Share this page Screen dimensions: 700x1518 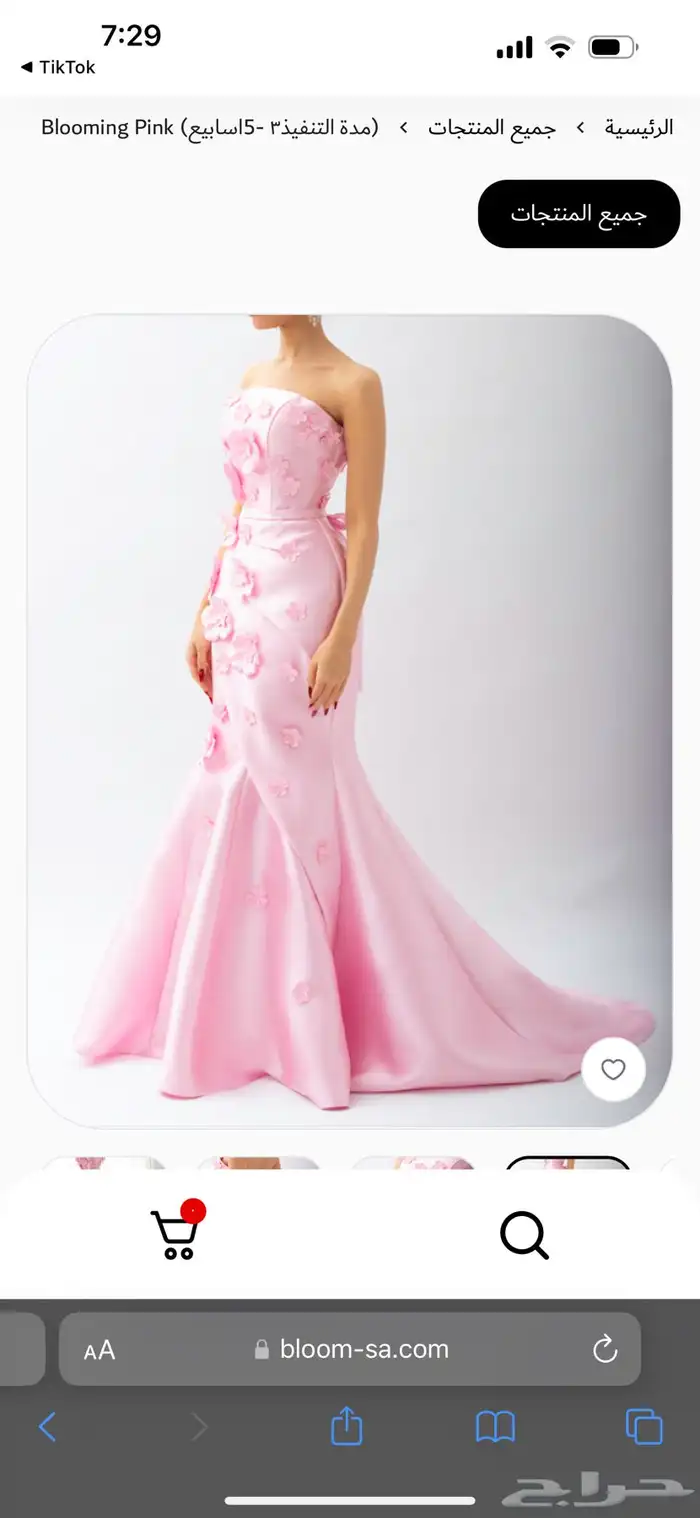(x=346, y=1426)
